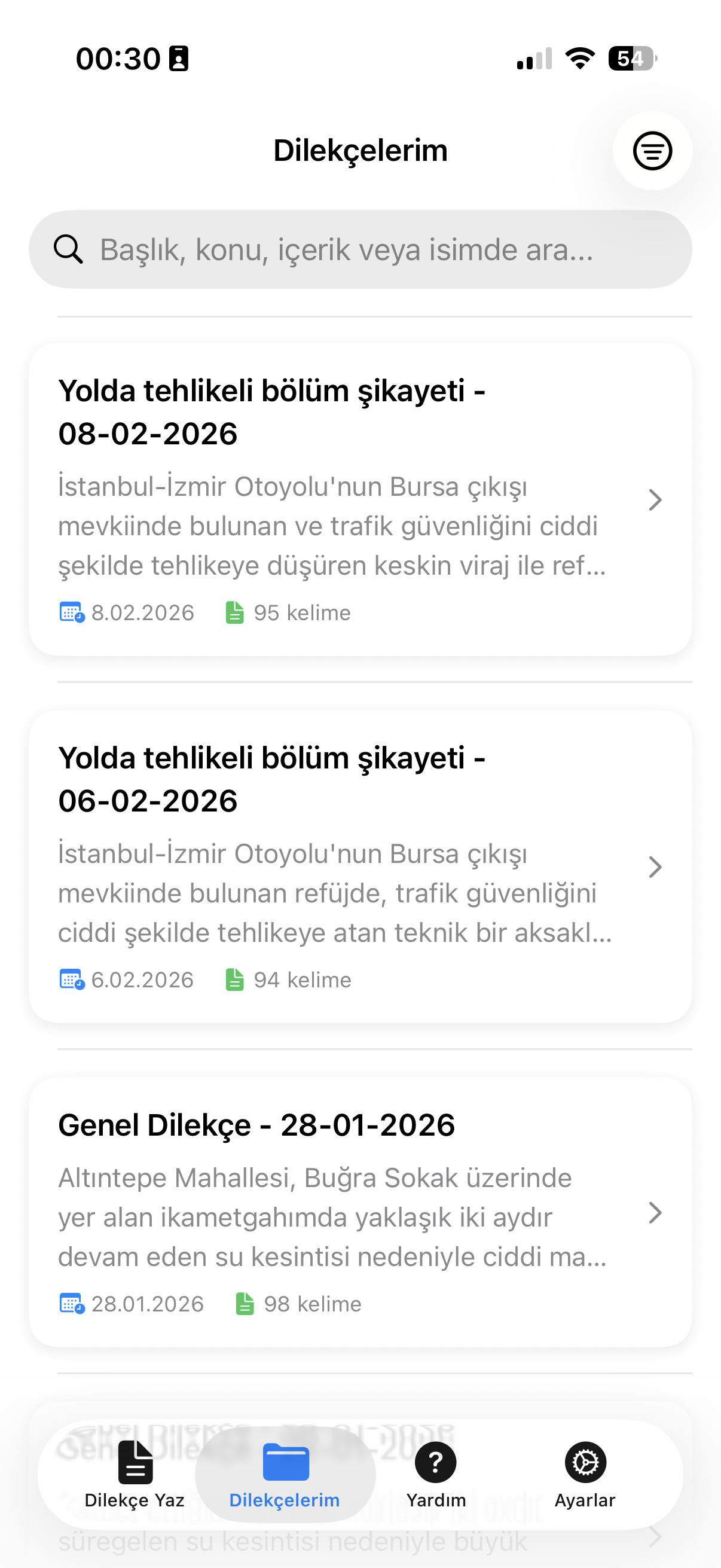Screen dimensions: 721x1568
Task: Click the green word count icon near 94 kelime
Action: (x=236, y=980)
